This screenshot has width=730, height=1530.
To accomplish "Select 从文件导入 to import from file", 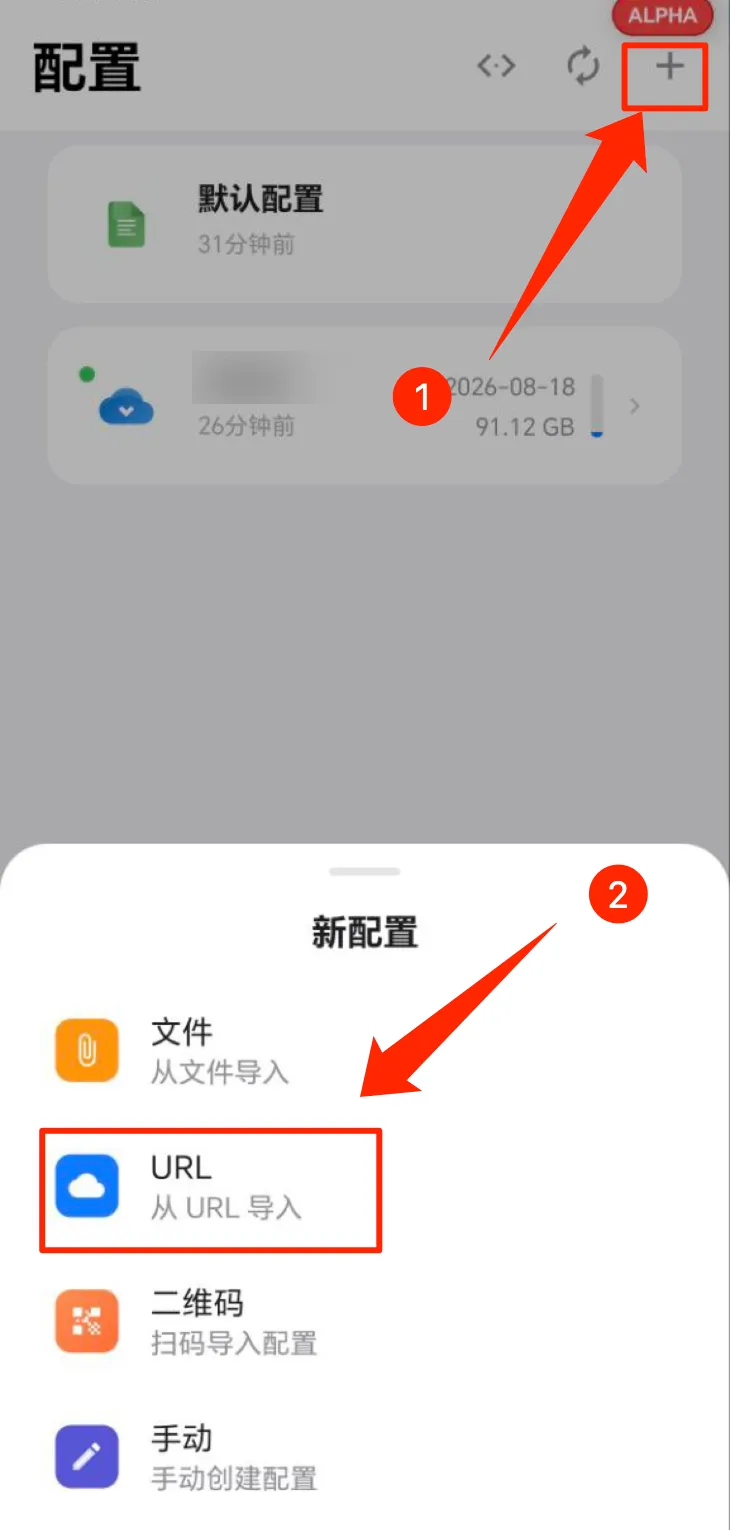I will click(222, 1073).
